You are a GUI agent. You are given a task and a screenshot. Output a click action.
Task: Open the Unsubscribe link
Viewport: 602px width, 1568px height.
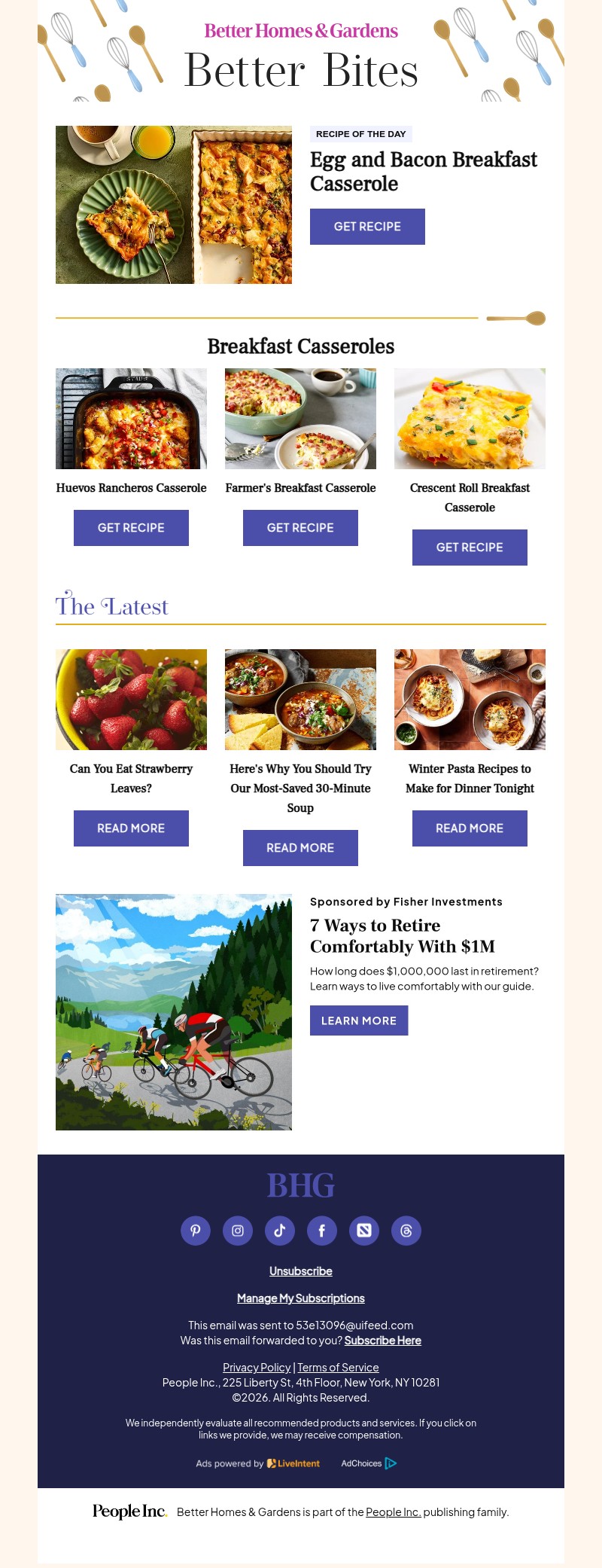coord(300,1271)
